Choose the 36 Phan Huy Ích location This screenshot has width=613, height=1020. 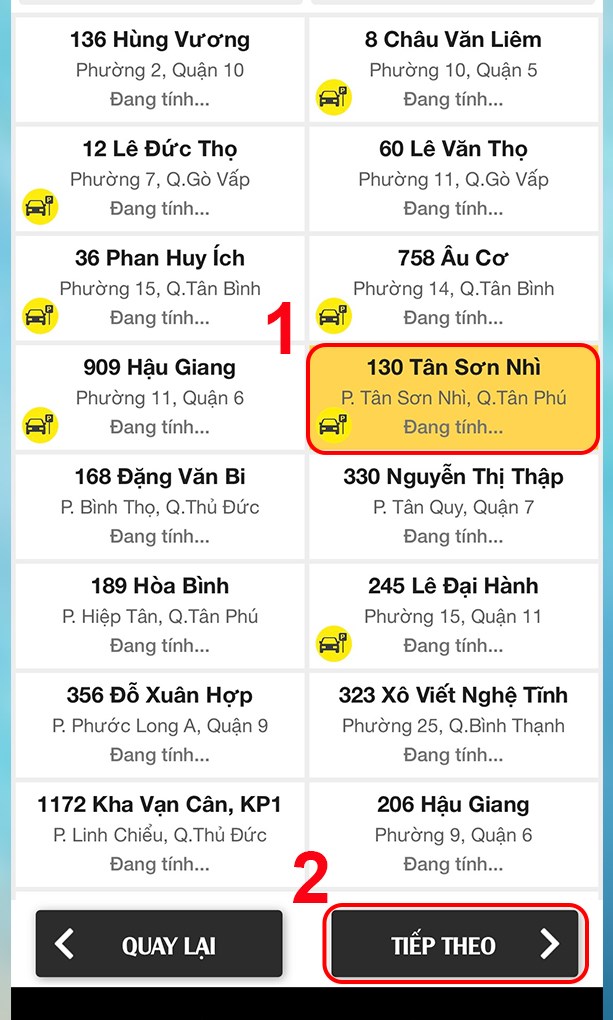(x=160, y=287)
